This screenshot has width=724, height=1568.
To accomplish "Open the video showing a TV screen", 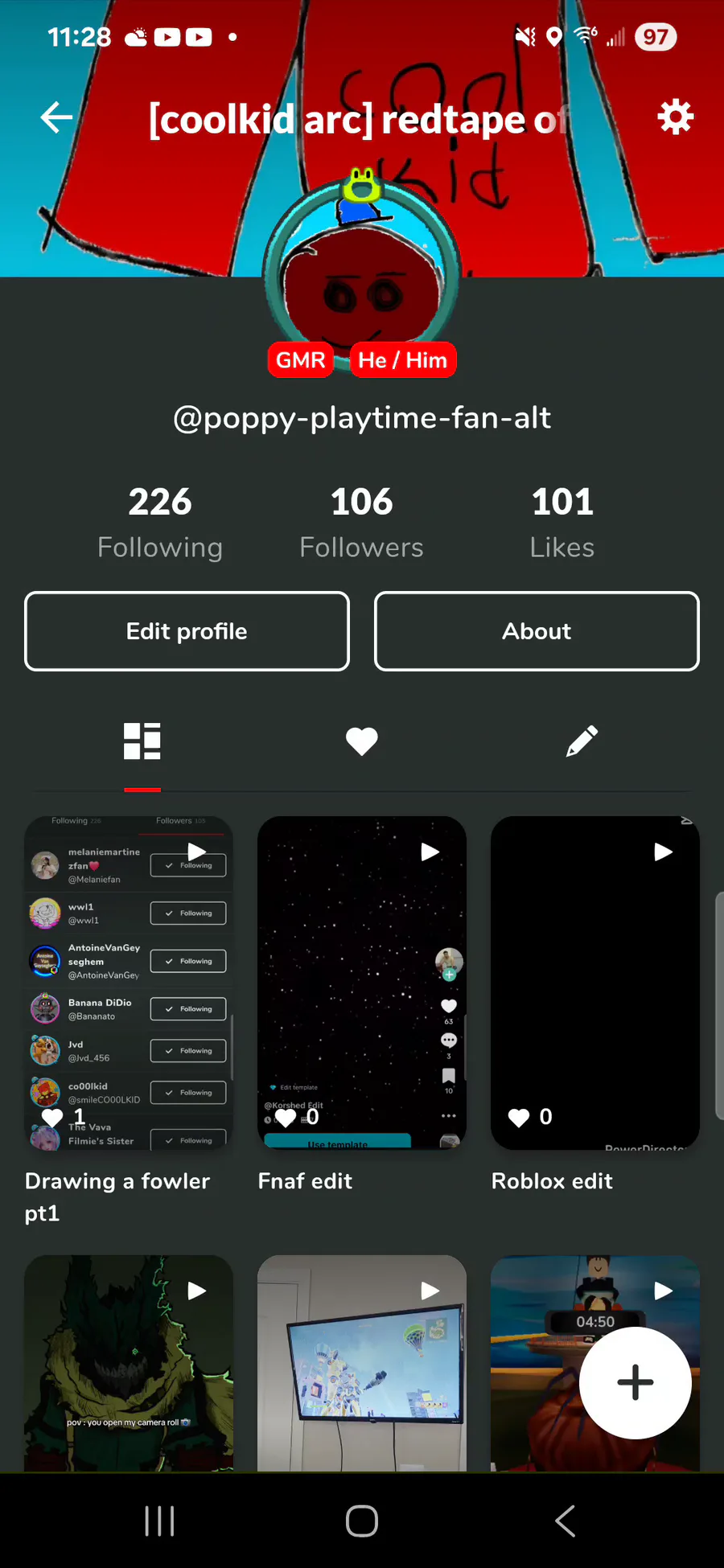I will pos(362,1363).
